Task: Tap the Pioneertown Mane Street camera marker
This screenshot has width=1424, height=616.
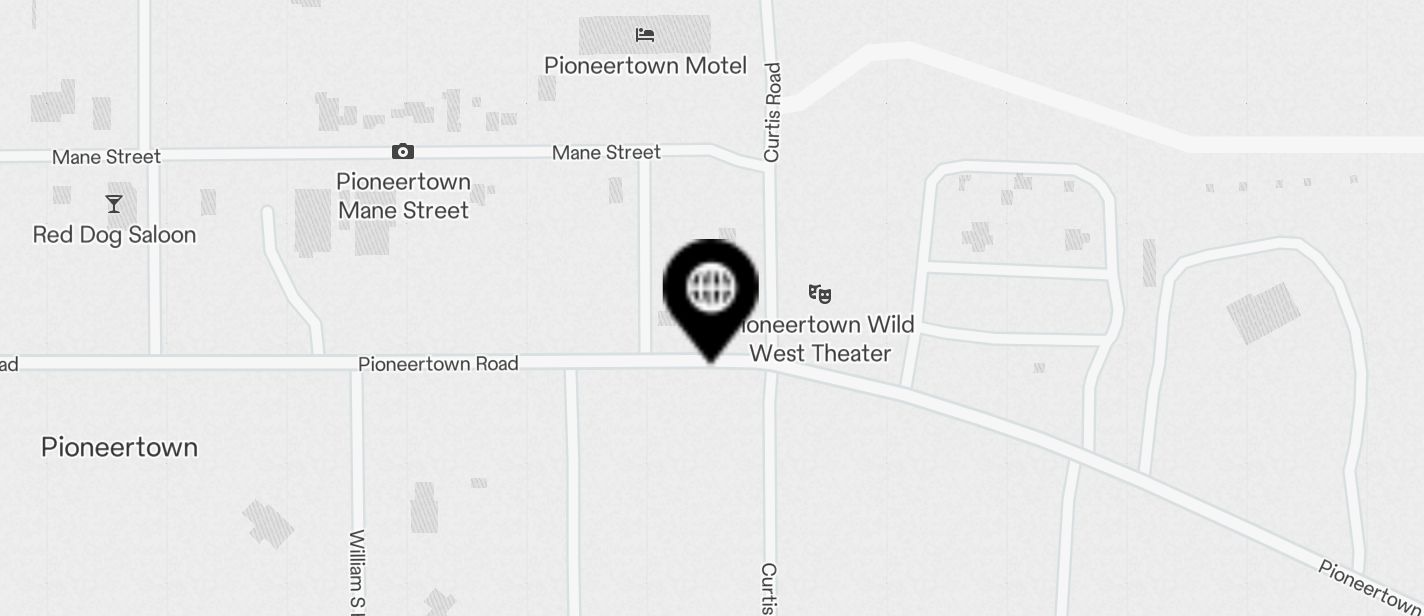Action: coord(403,152)
